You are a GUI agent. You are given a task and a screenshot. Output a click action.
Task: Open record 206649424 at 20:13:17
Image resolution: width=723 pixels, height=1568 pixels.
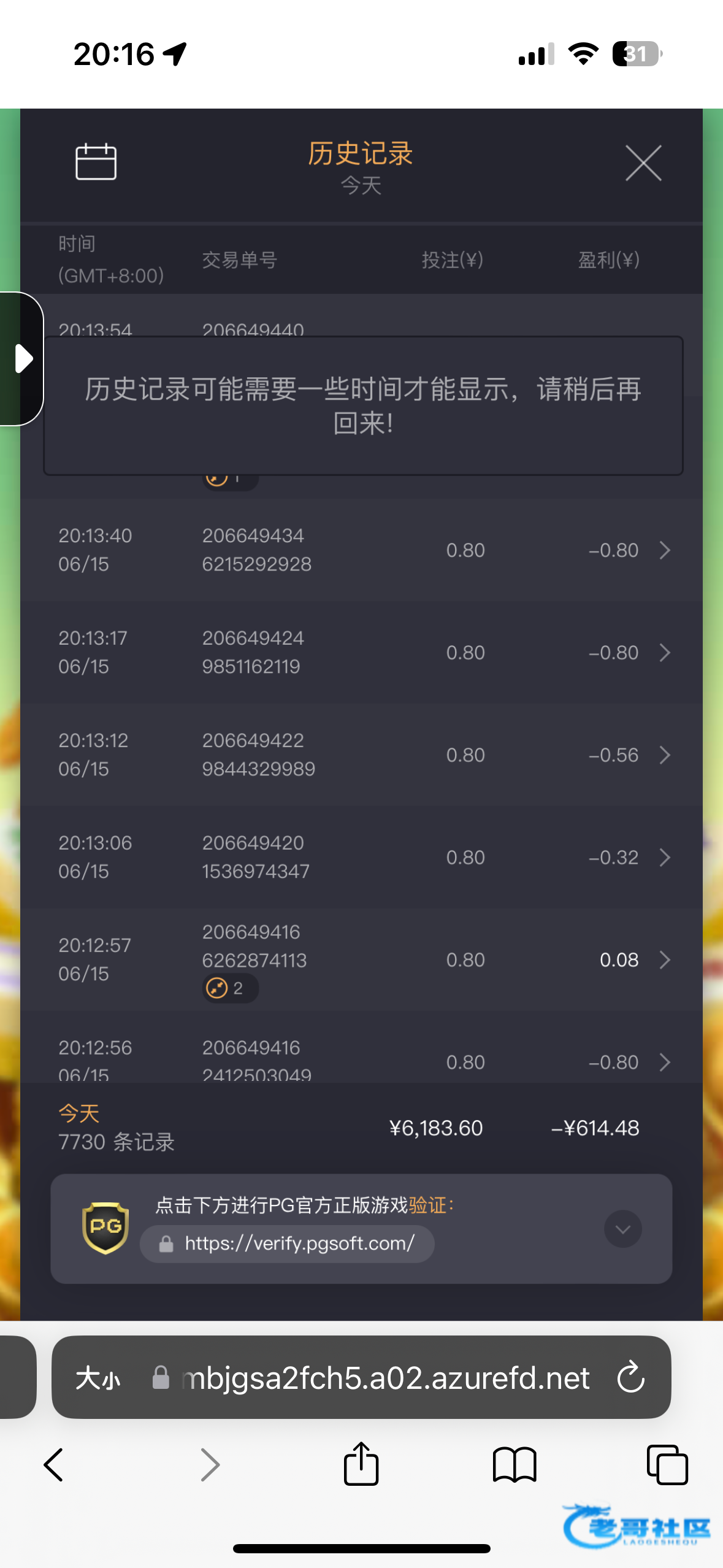coord(361,653)
